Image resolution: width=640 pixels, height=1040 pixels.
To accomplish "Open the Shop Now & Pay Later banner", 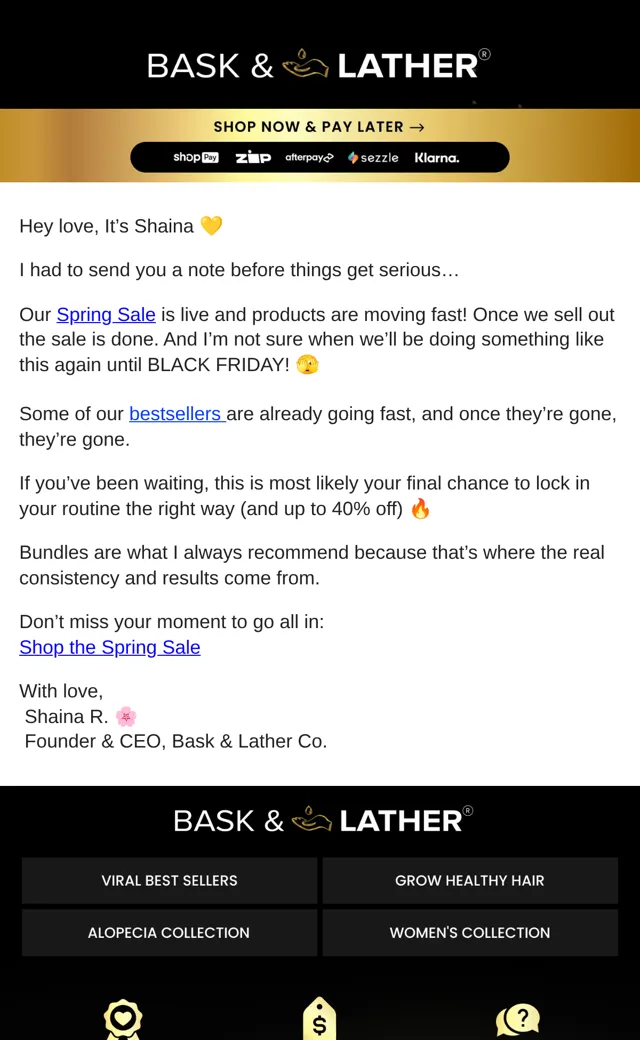I will pyautogui.click(x=320, y=145).
